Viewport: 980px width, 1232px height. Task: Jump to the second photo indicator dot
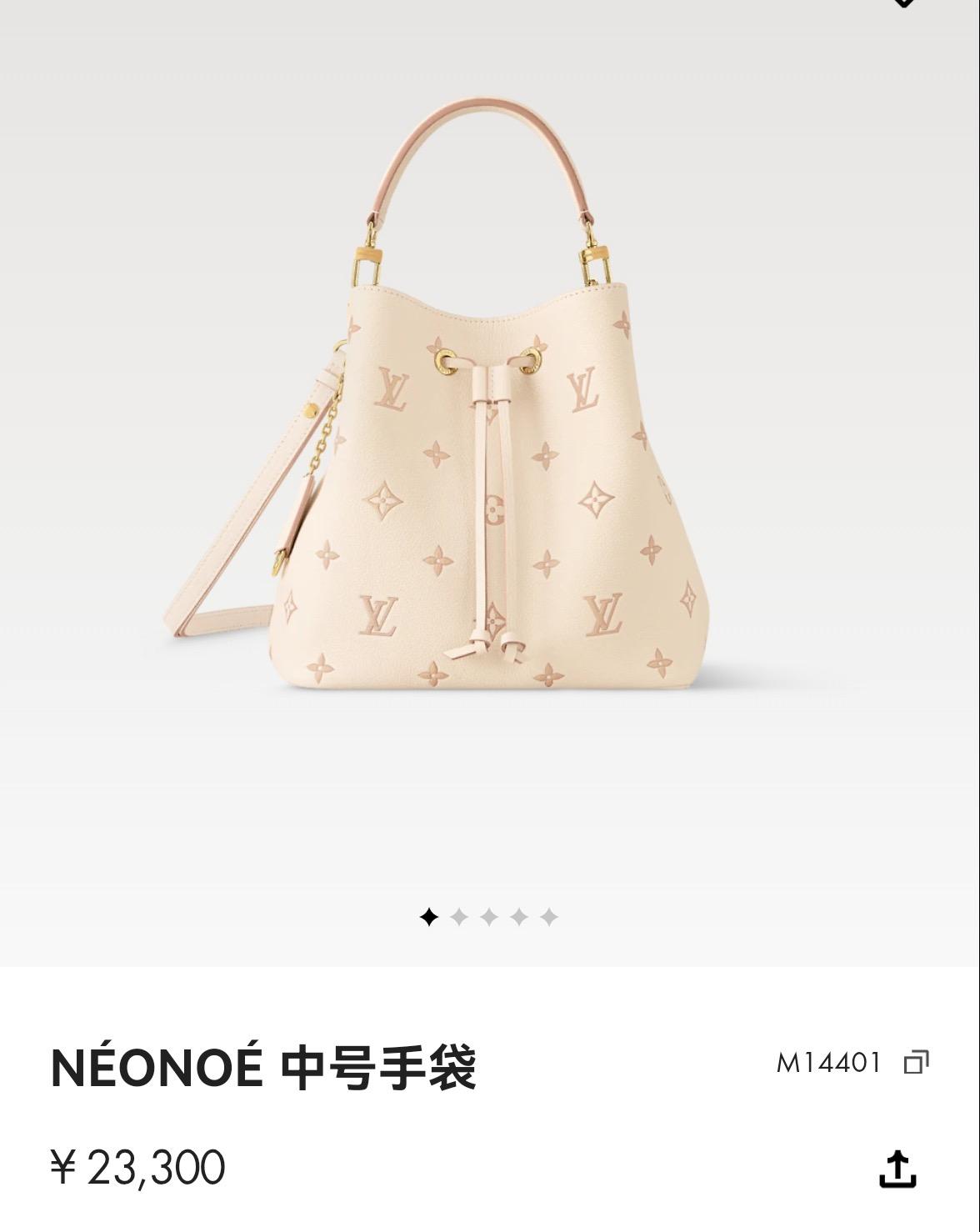[459, 918]
